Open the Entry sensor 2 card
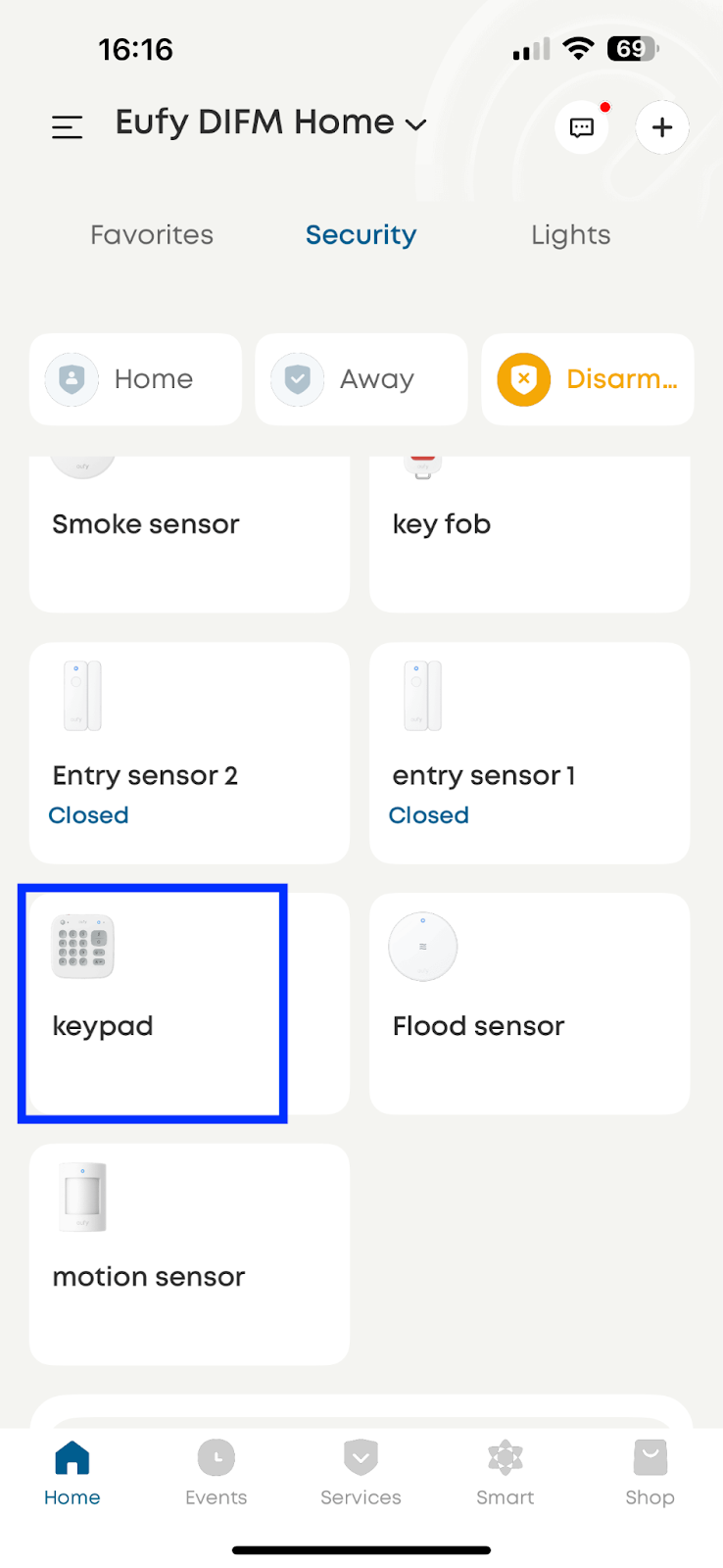The image size is (723, 1568). [x=189, y=753]
